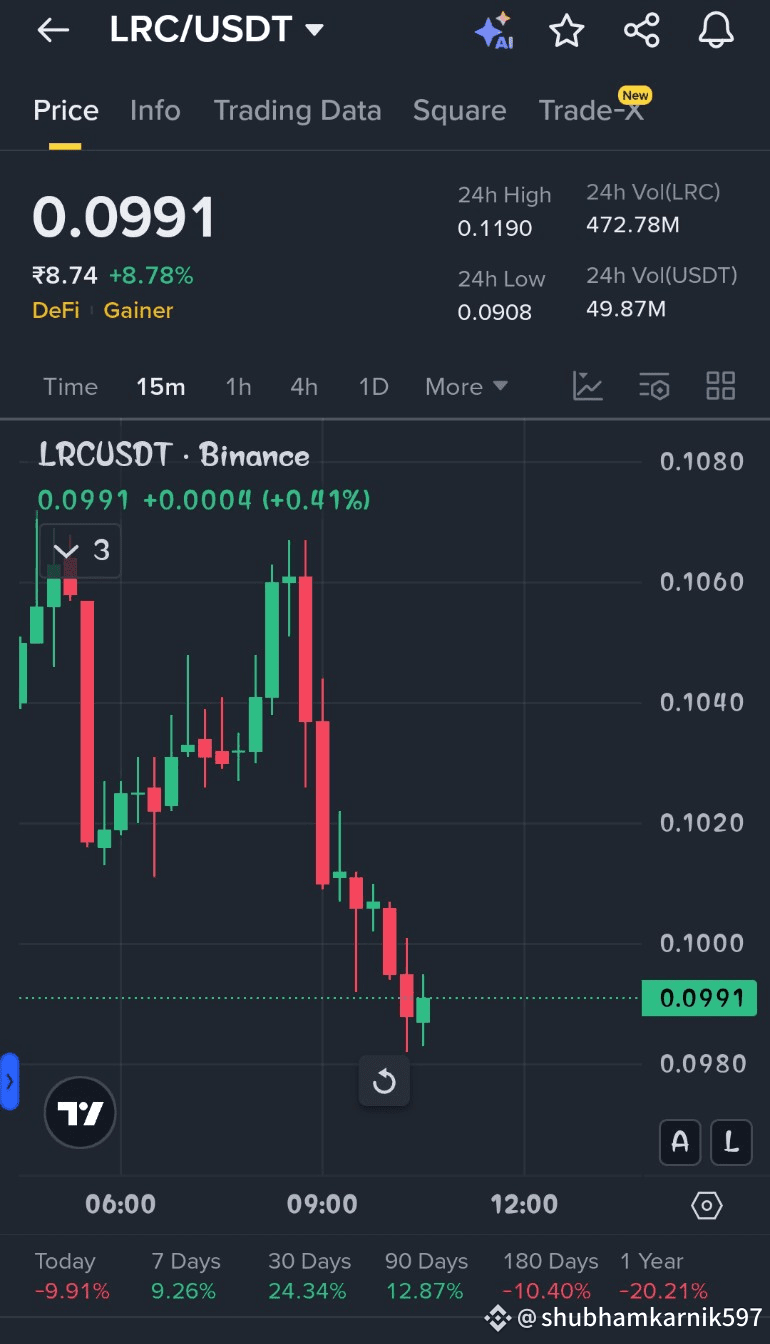Switch to the Trading Data tab

coord(297,110)
